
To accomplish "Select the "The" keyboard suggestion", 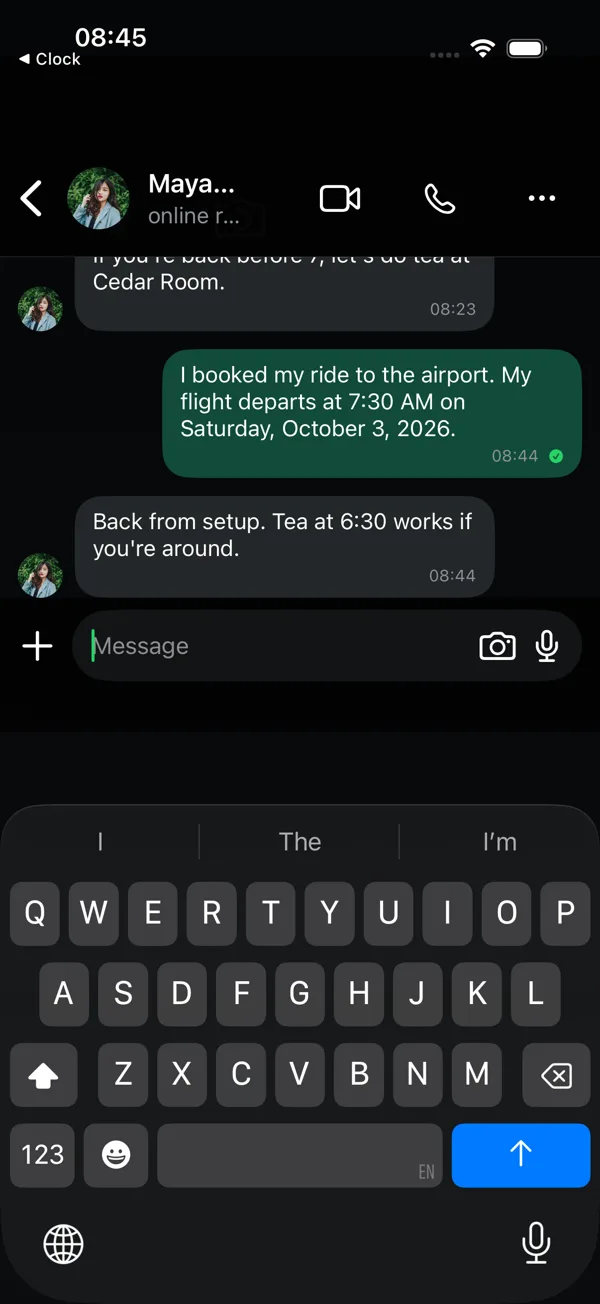I will pos(300,842).
